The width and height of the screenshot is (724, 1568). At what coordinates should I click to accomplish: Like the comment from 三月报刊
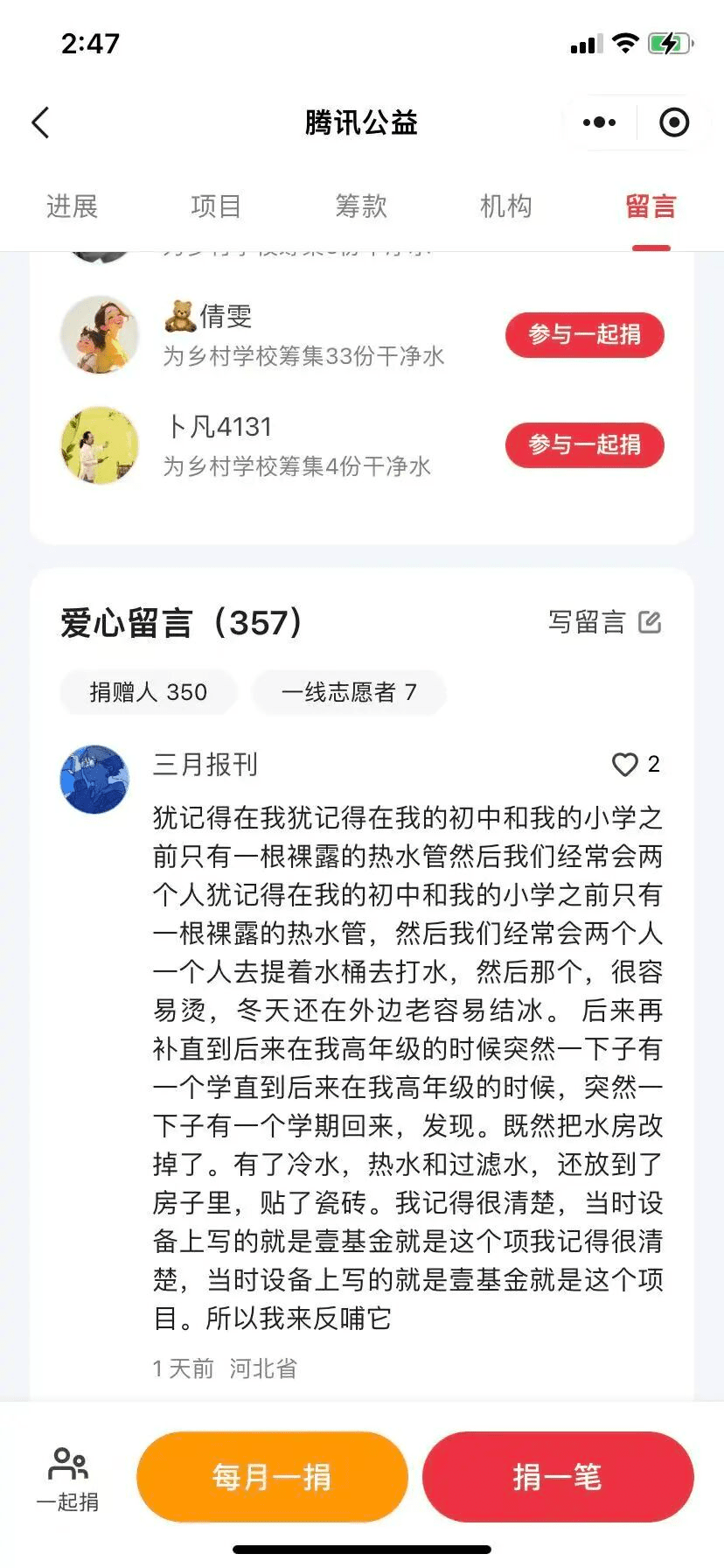click(x=625, y=765)
